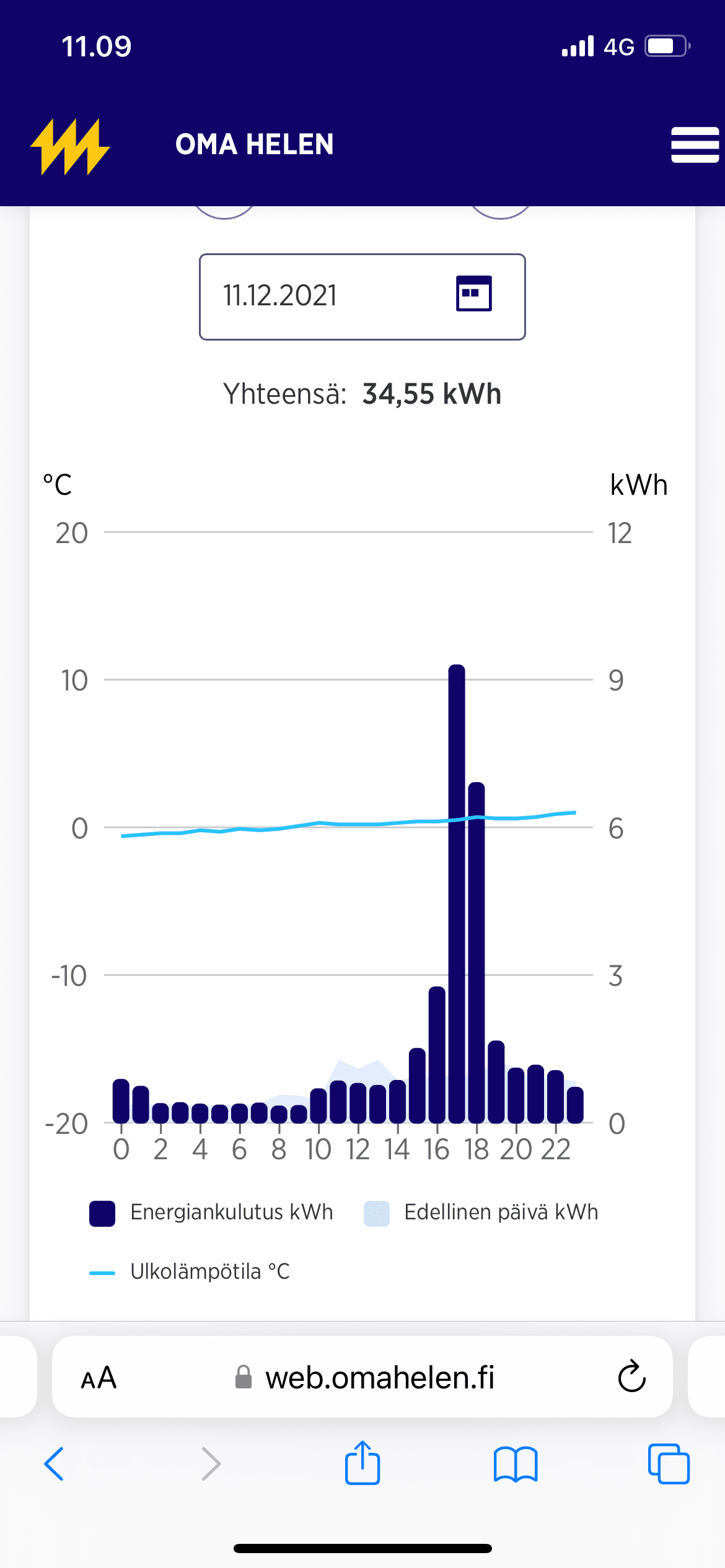Open Safari bookmarks

coord(516,1464)
